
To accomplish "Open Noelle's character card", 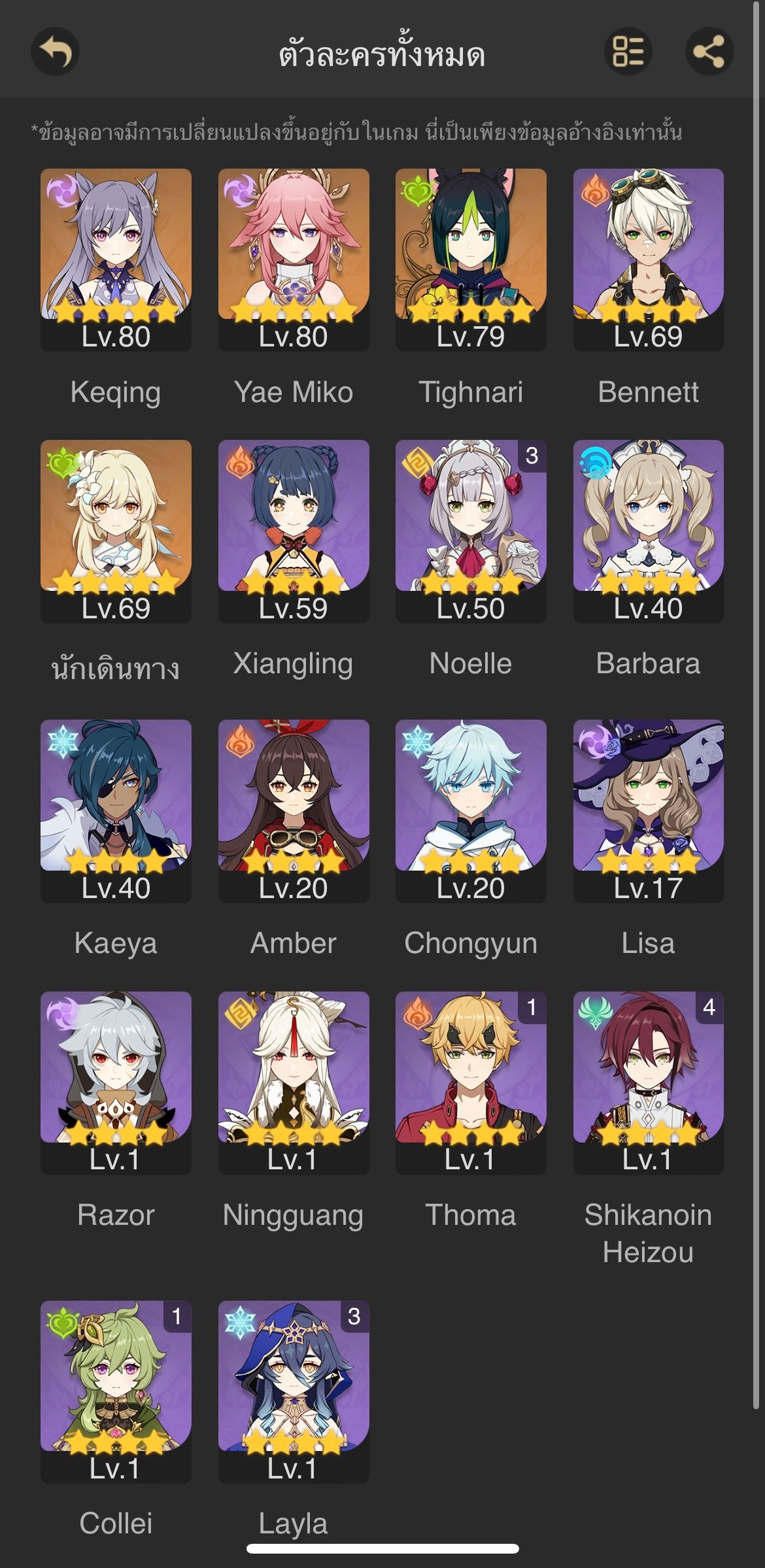I will click(471, 531).
